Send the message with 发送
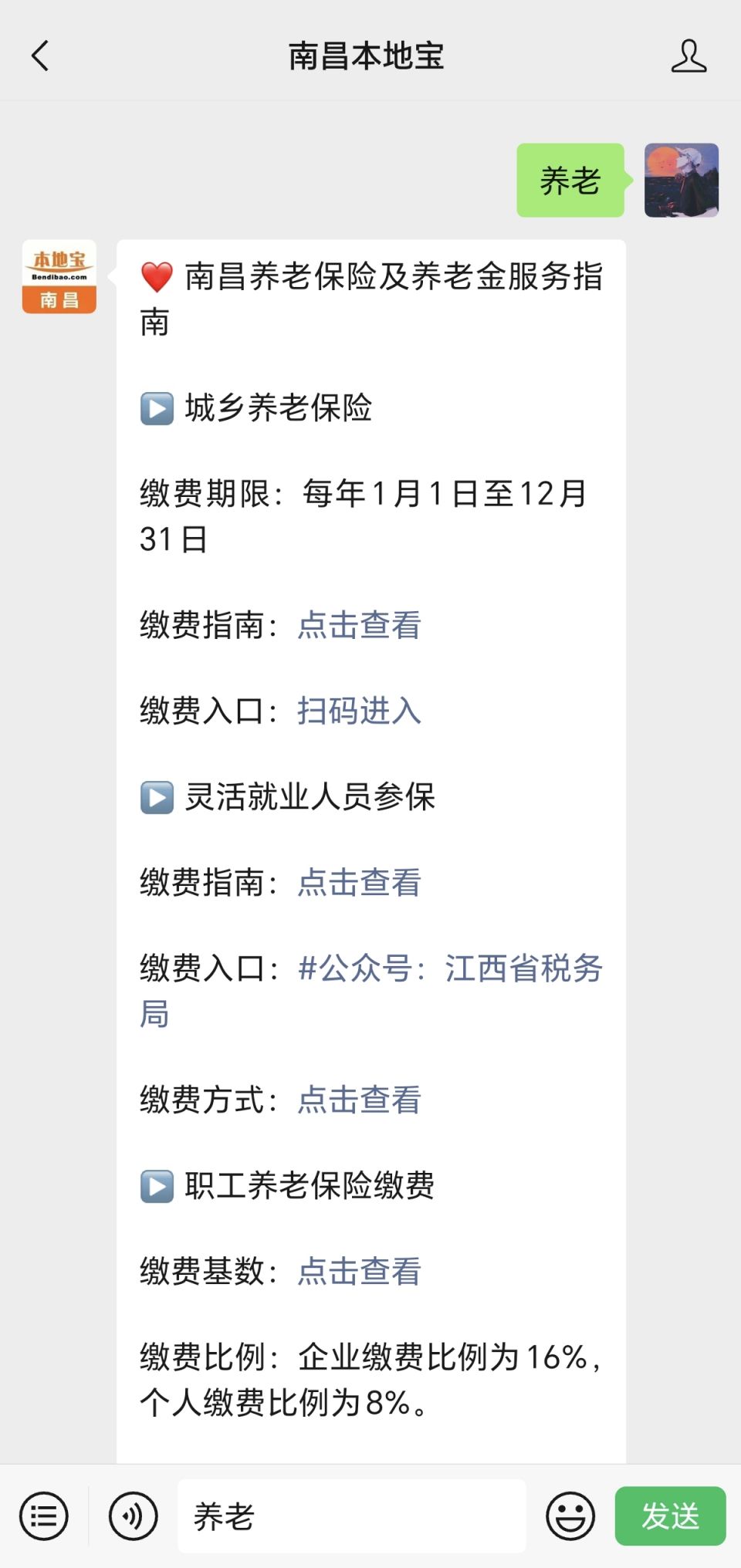Image resolution: width=741 pixels, height=1568 pixels. pyautogui.click(x=670, y=1516)
